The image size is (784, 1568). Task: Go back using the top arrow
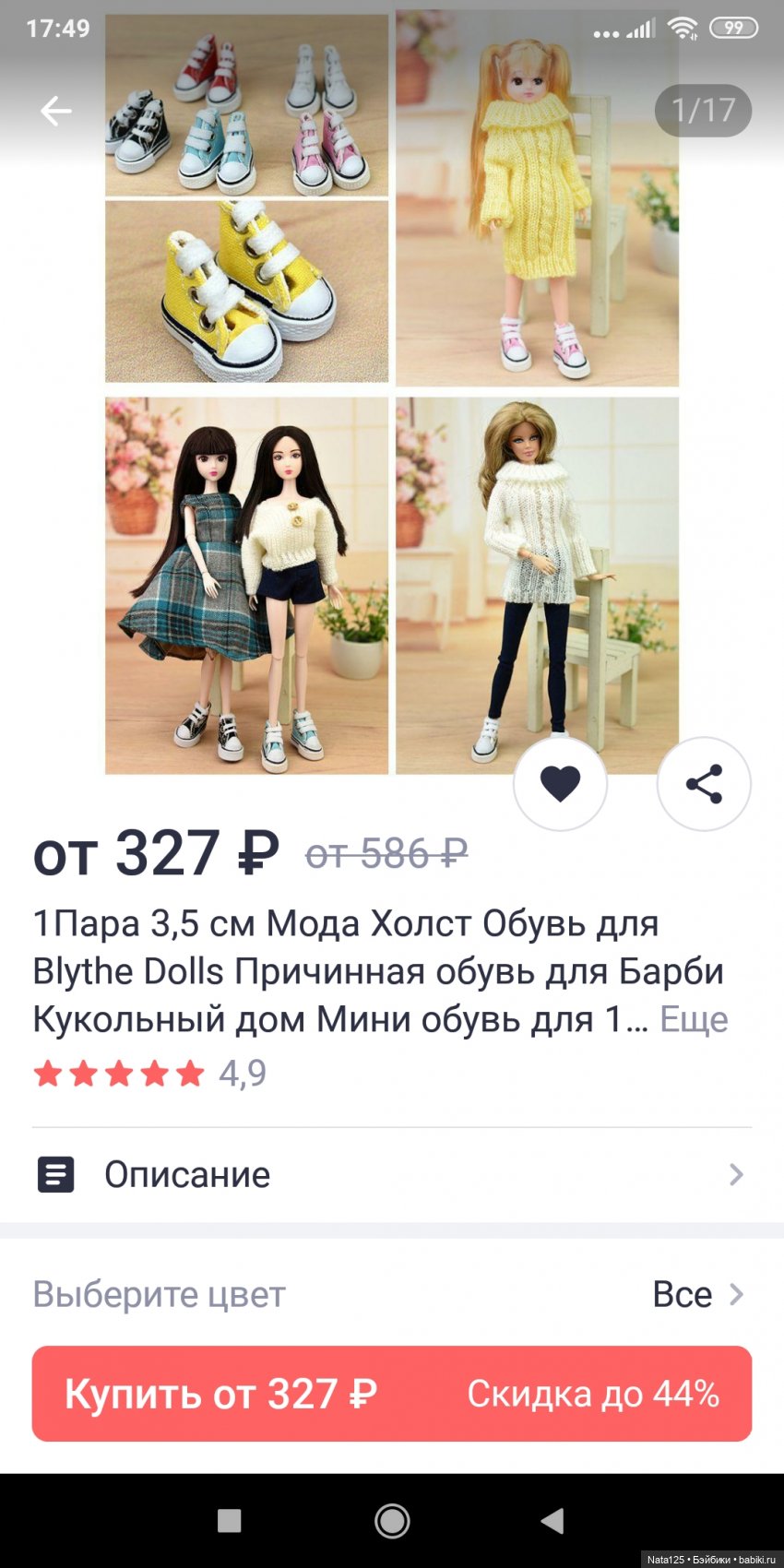tap(56, 112)
